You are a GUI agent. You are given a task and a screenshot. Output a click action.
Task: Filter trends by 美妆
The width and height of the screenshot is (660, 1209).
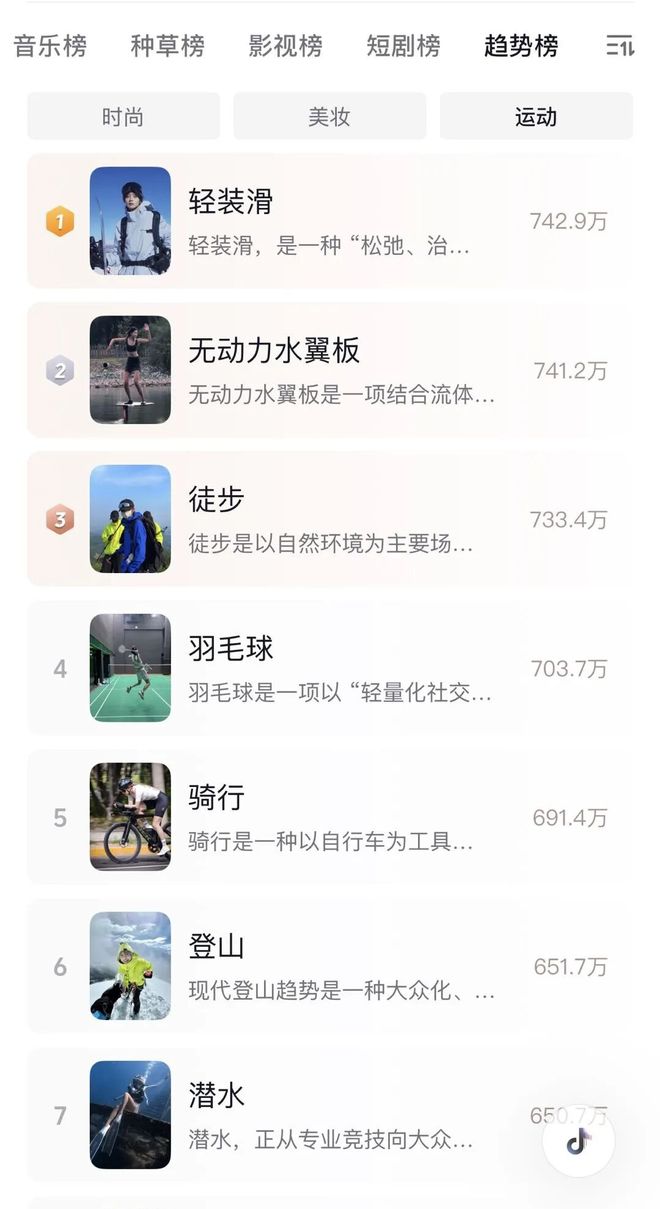coord(329,117)
